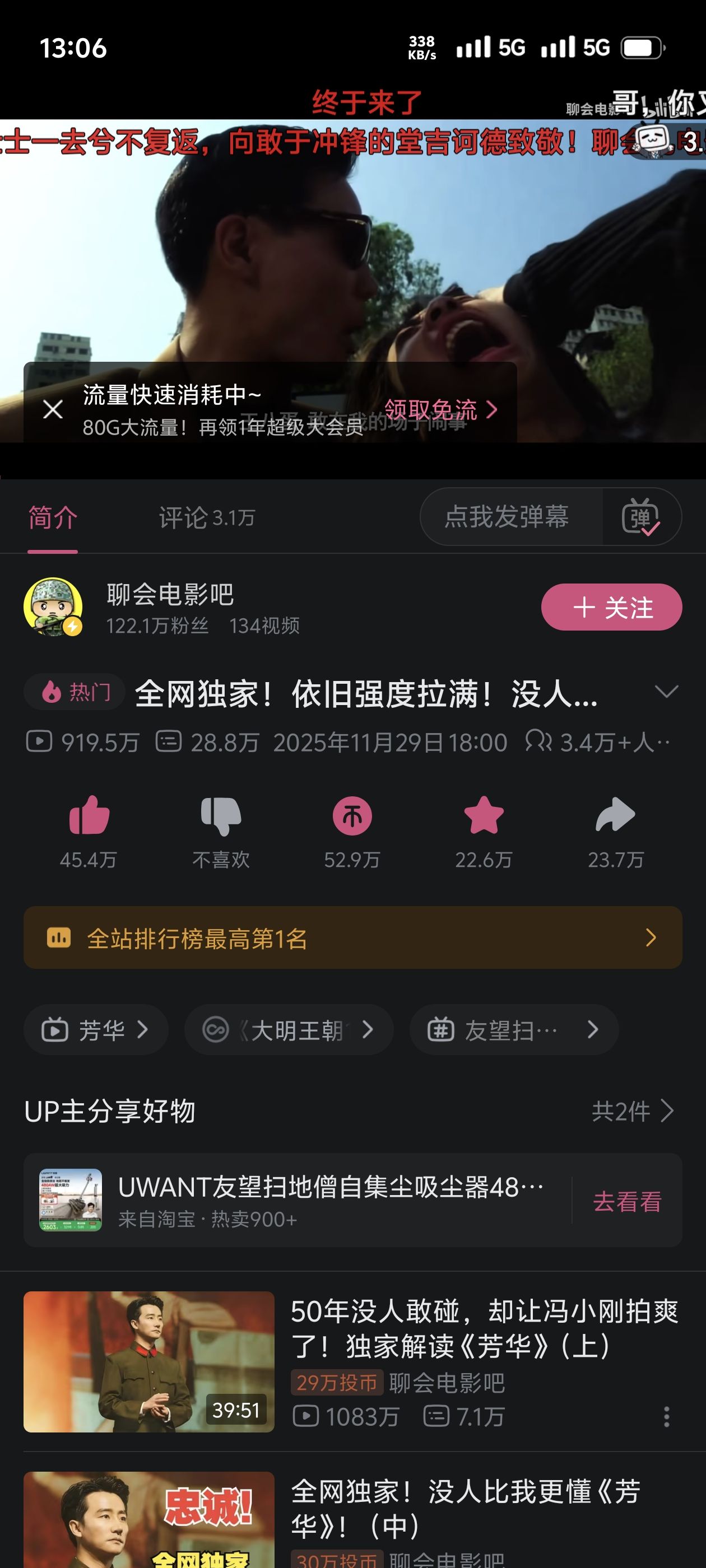Image resolution: width=706 pixels, height=1568 pixels.
Task: Open more options for 《芳华》(上) video
Action: (666, 1416)
